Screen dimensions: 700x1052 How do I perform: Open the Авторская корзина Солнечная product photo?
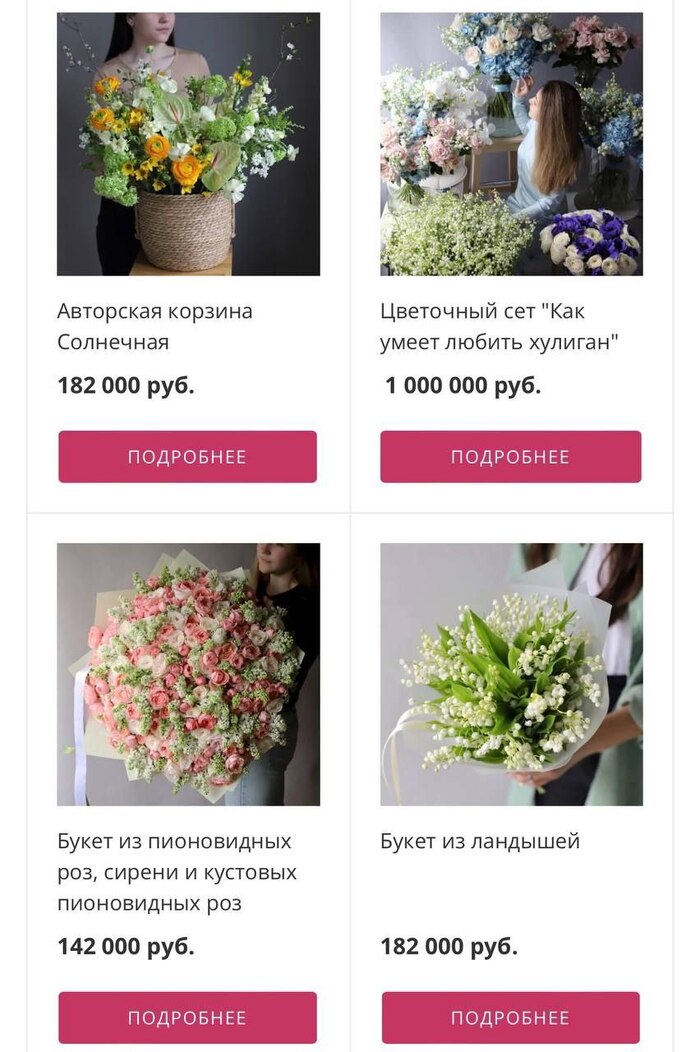(188, 144)
